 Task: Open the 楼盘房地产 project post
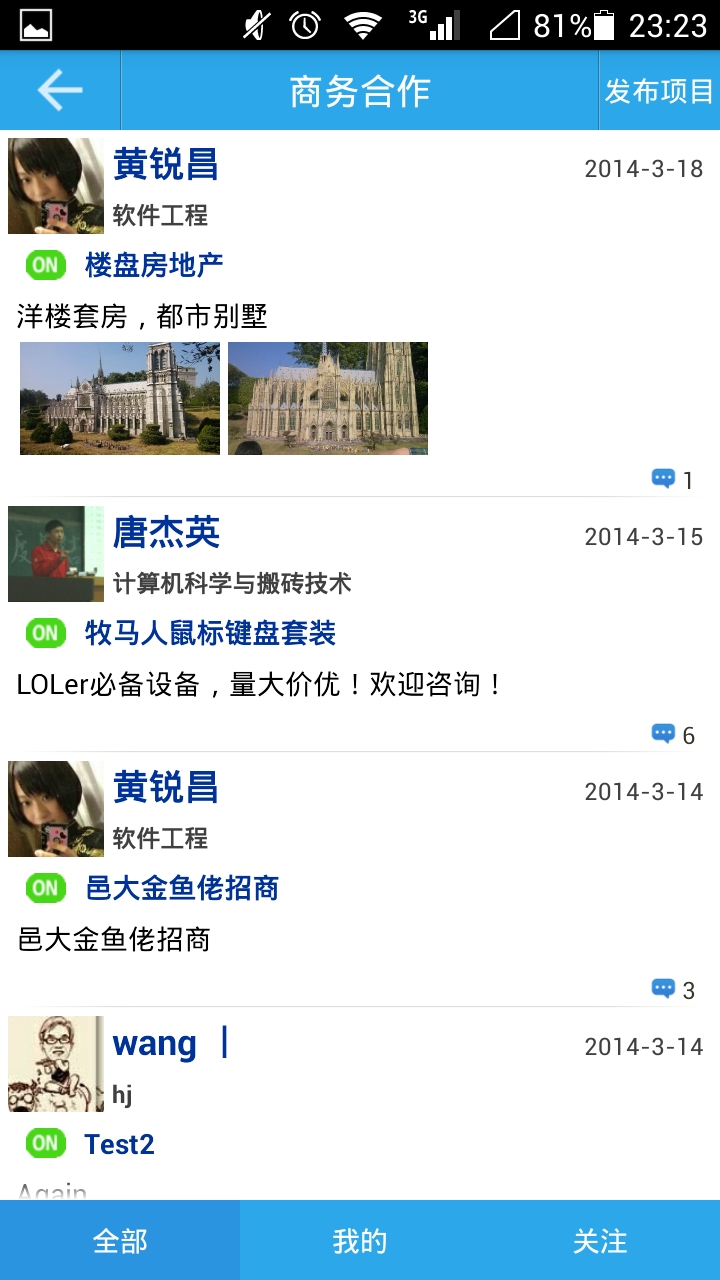point(154,265)
